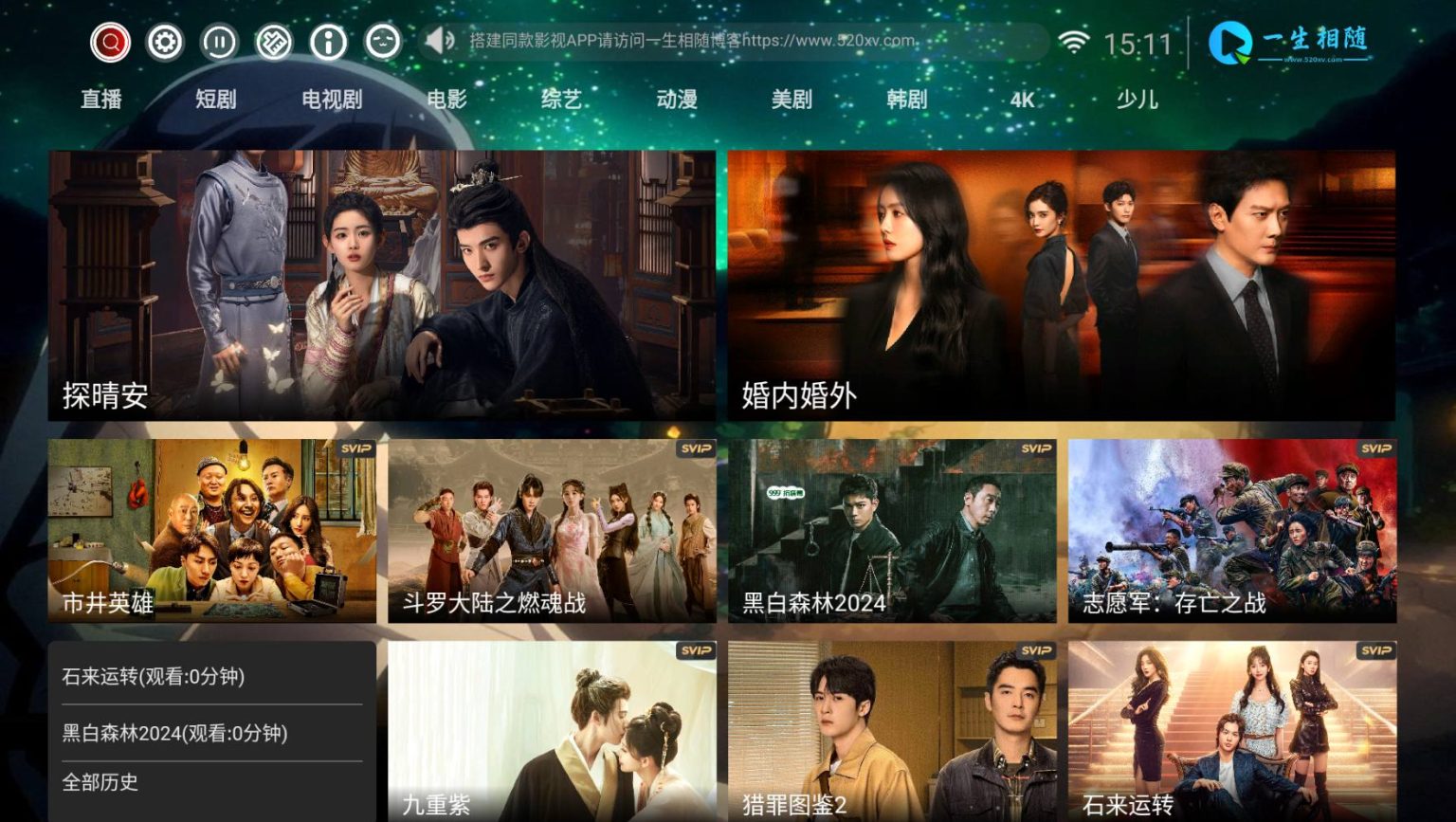Go to the 电影 tab

pyautogui.click(x=446, y=100)
